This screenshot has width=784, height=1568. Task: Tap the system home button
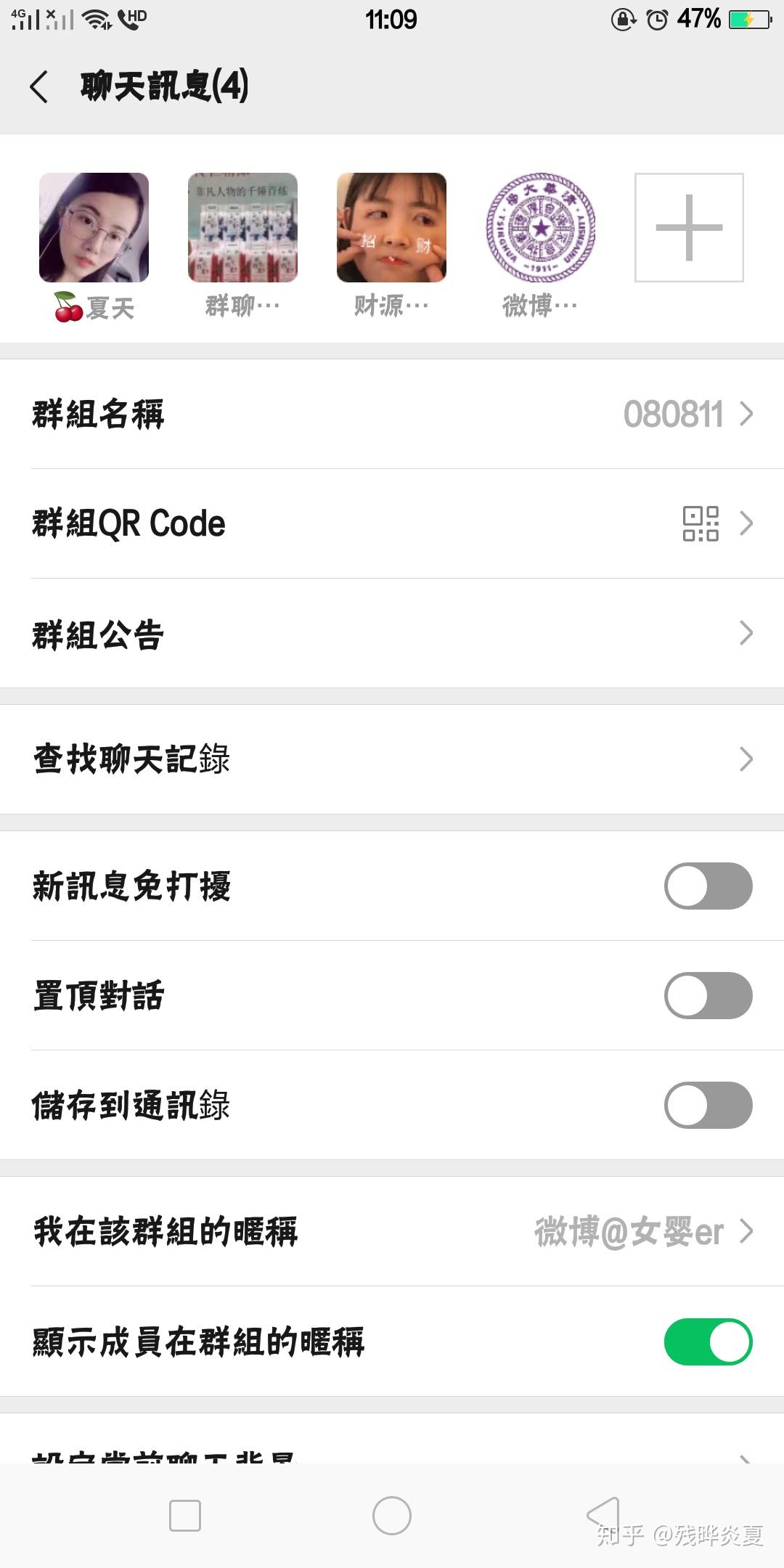tap(392, 1516)
